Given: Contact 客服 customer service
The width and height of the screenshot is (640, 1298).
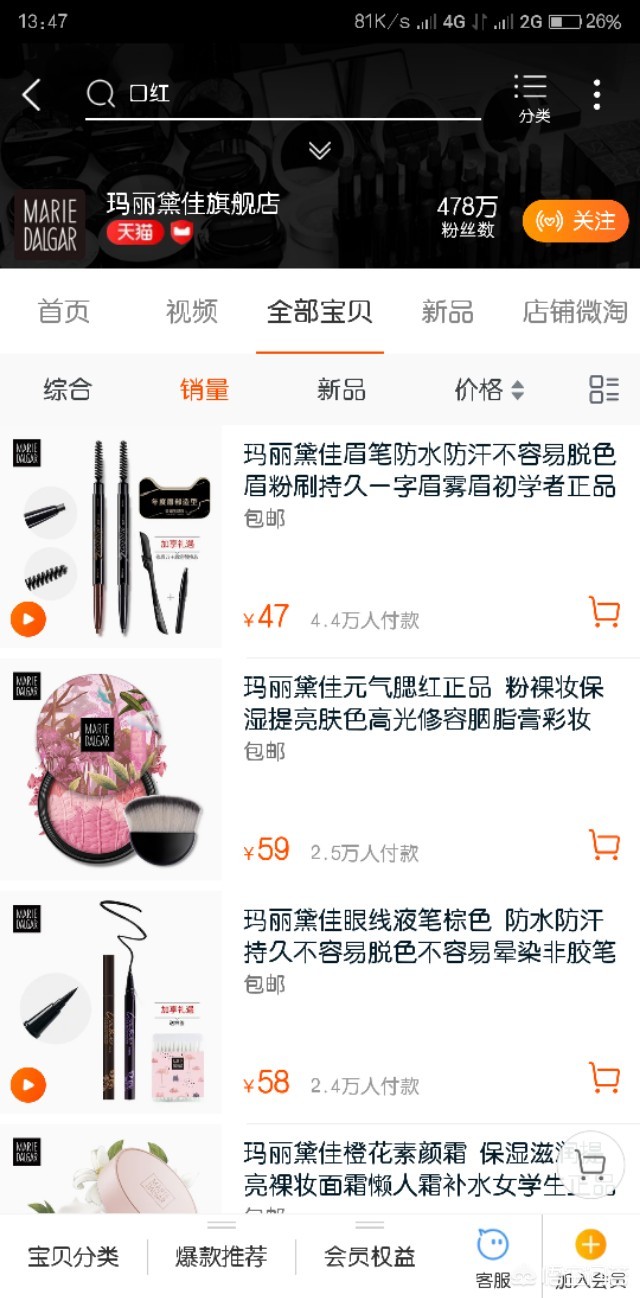Looking at the screenshot, I should (493, 1258).
